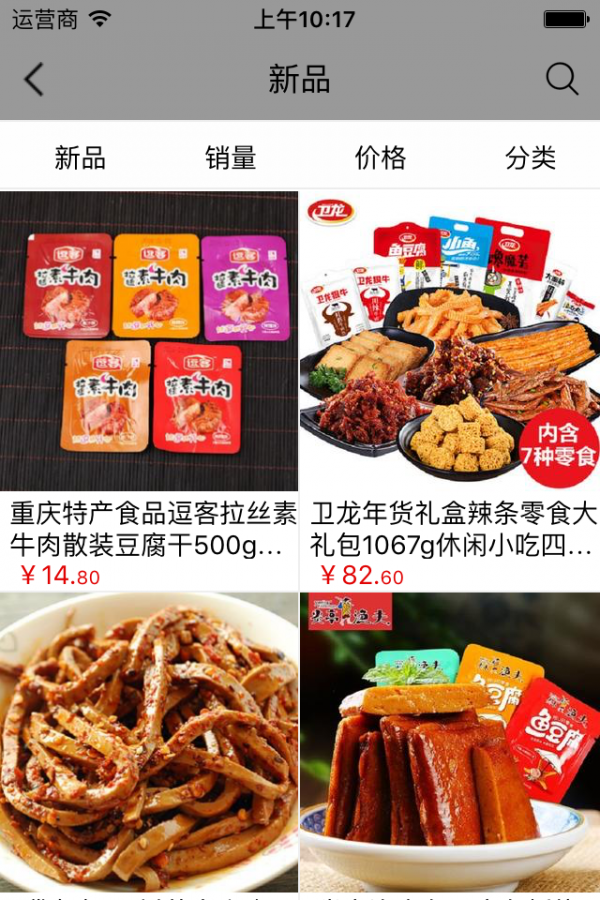
Task: Open the search magnifier icon
Action: pos(562,80)
